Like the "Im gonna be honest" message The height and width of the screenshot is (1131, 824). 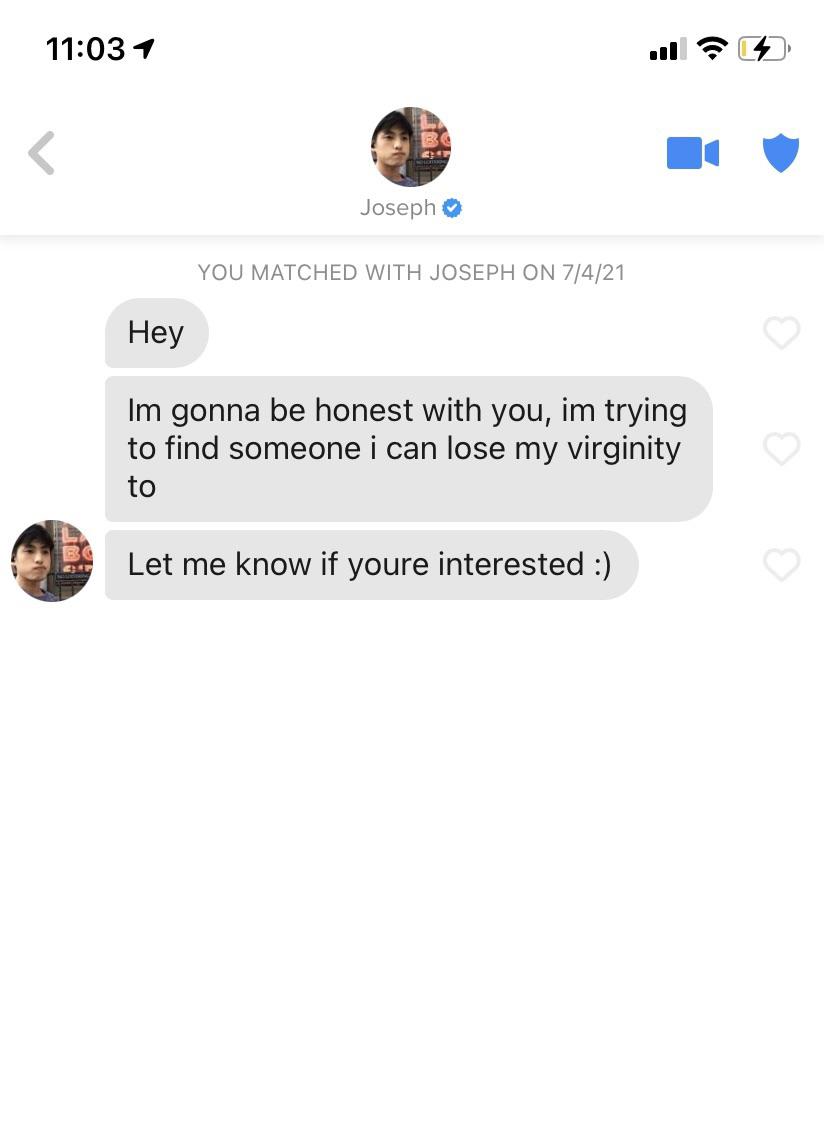coord(781,448)
